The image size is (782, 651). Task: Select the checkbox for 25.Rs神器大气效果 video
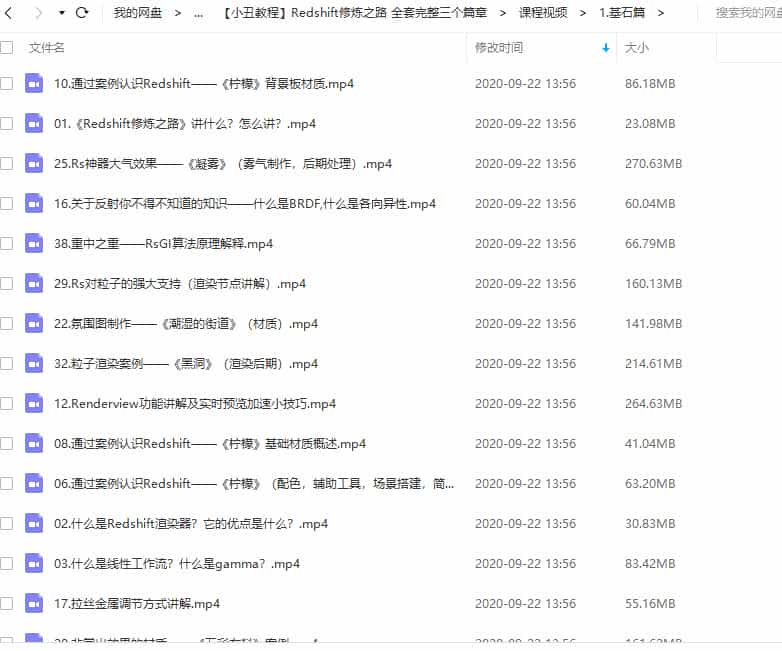point(7,163)
